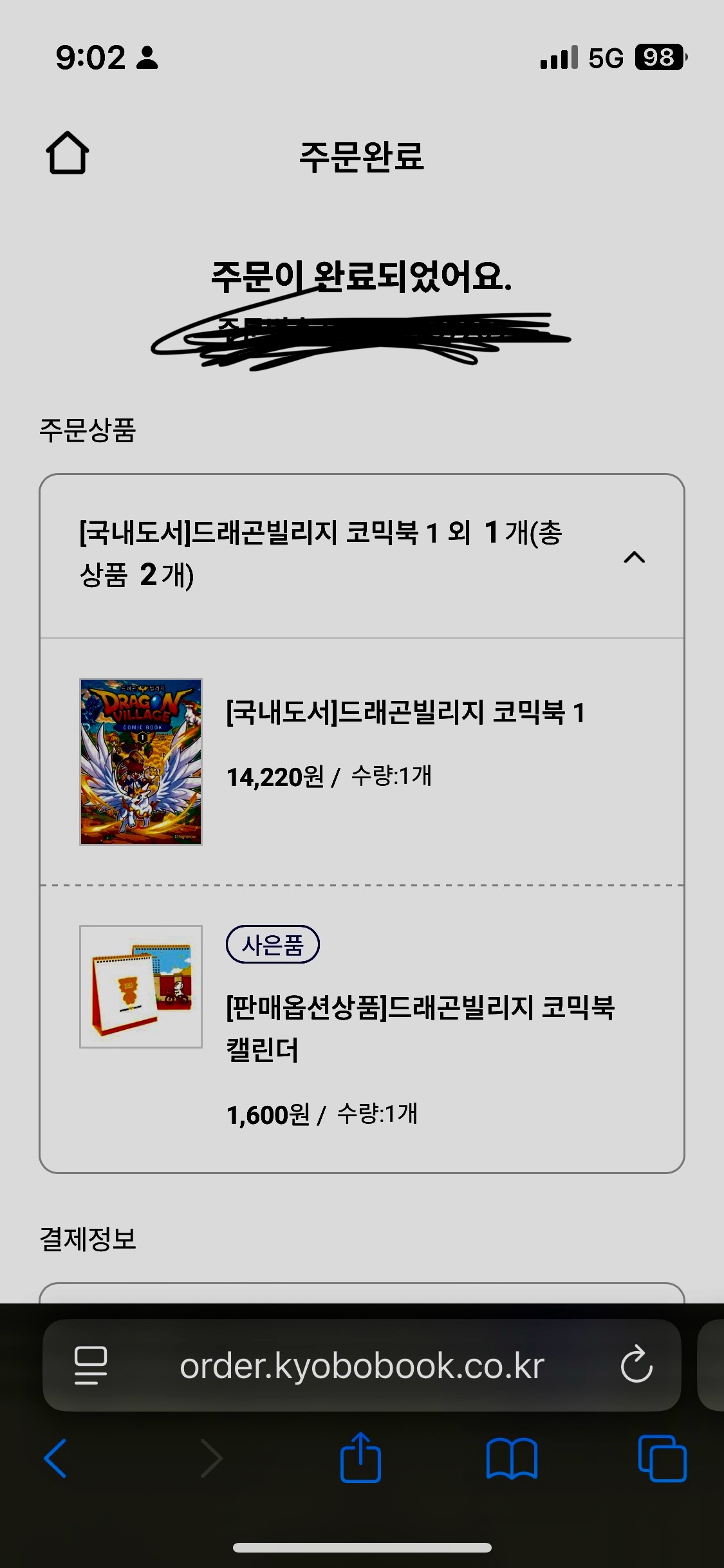The width and height of the screenshot is (724, 1568).
Task: Open the Safari page settings menu
Action: point(91,1365)
